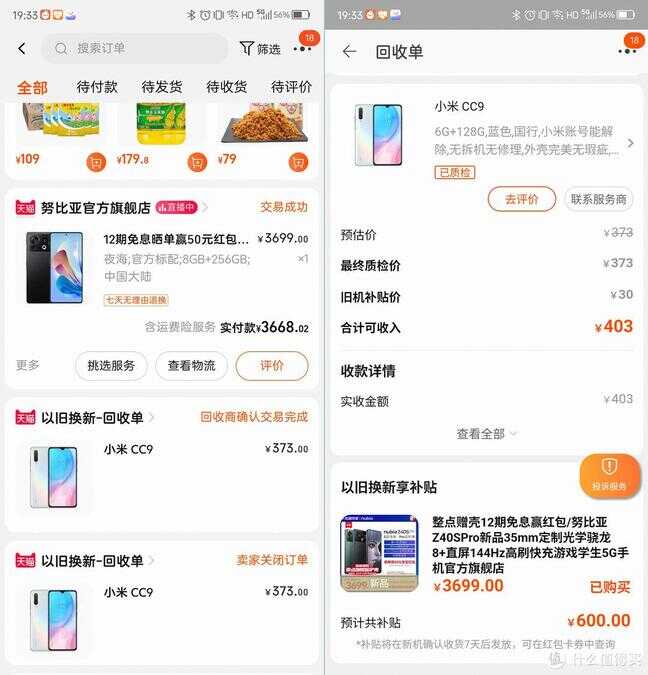Switch to the 待评价 tab

point(291,87)
